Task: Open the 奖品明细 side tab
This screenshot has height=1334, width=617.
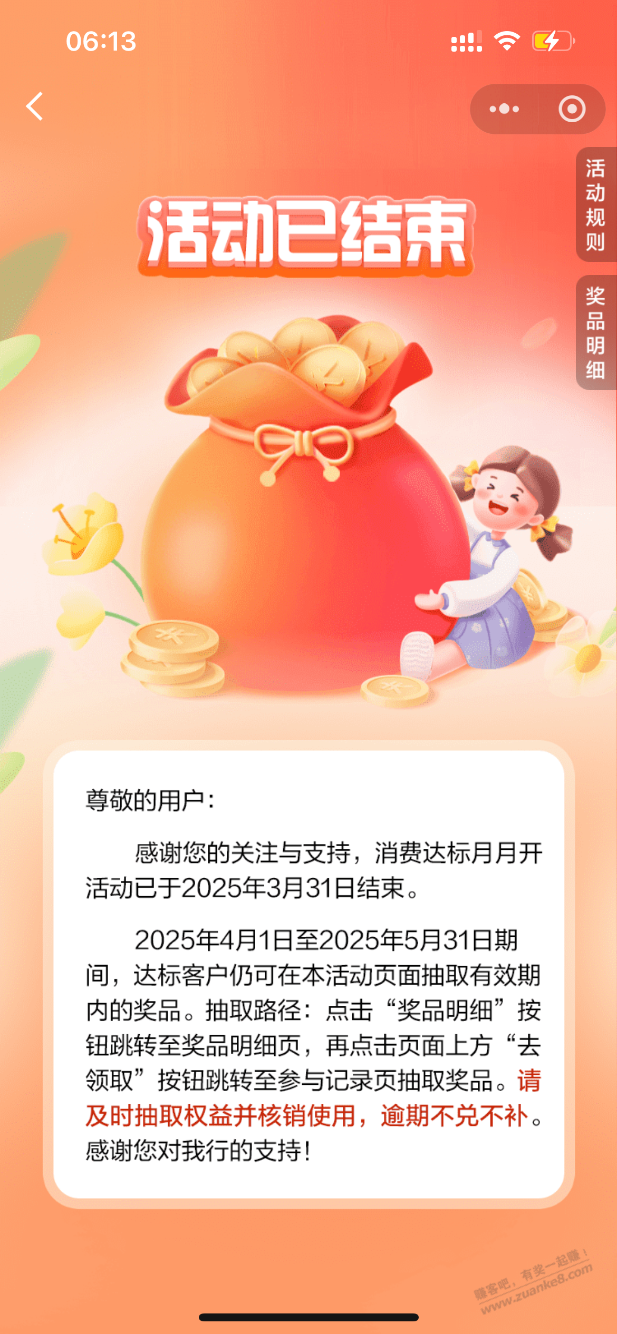Action: (595, 332)
